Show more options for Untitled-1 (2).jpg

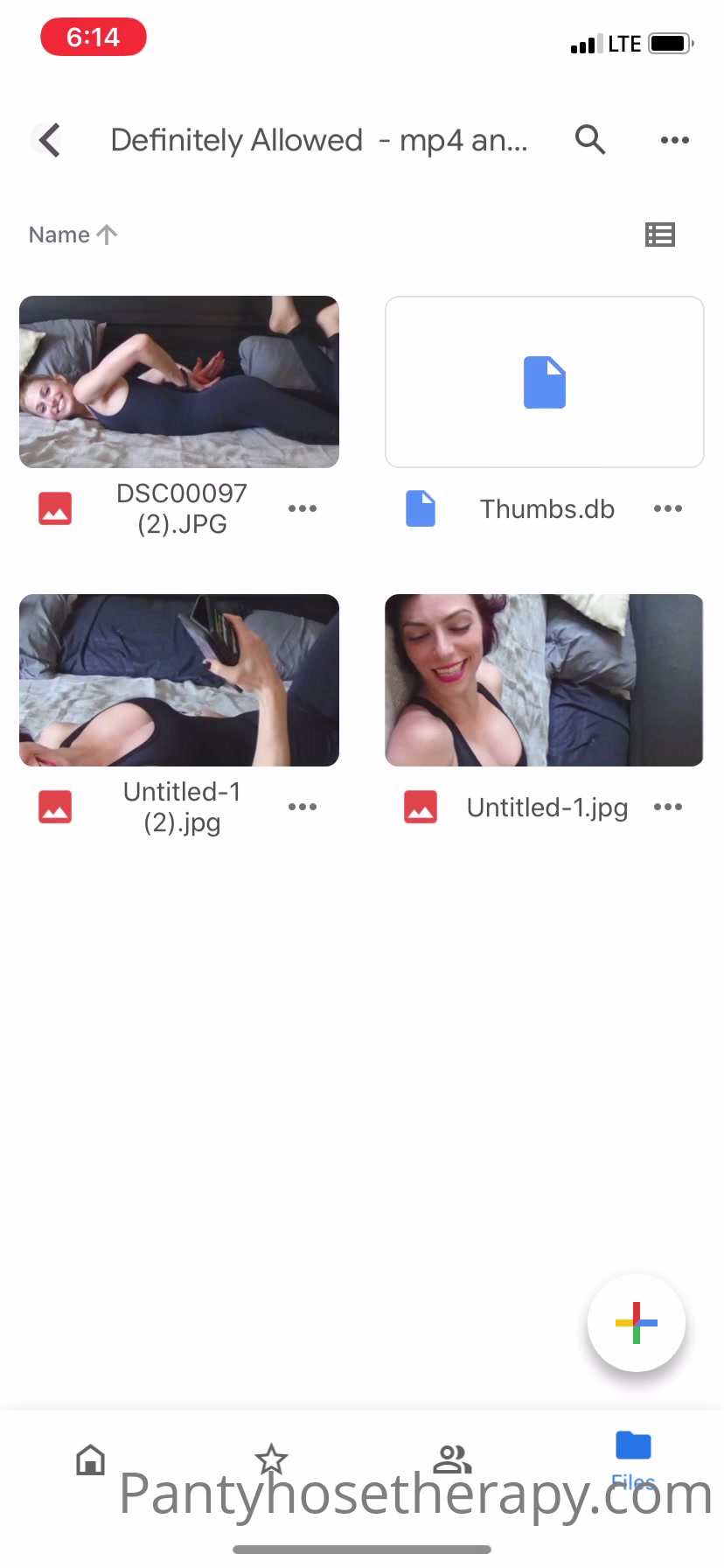(x=303, y=807)
